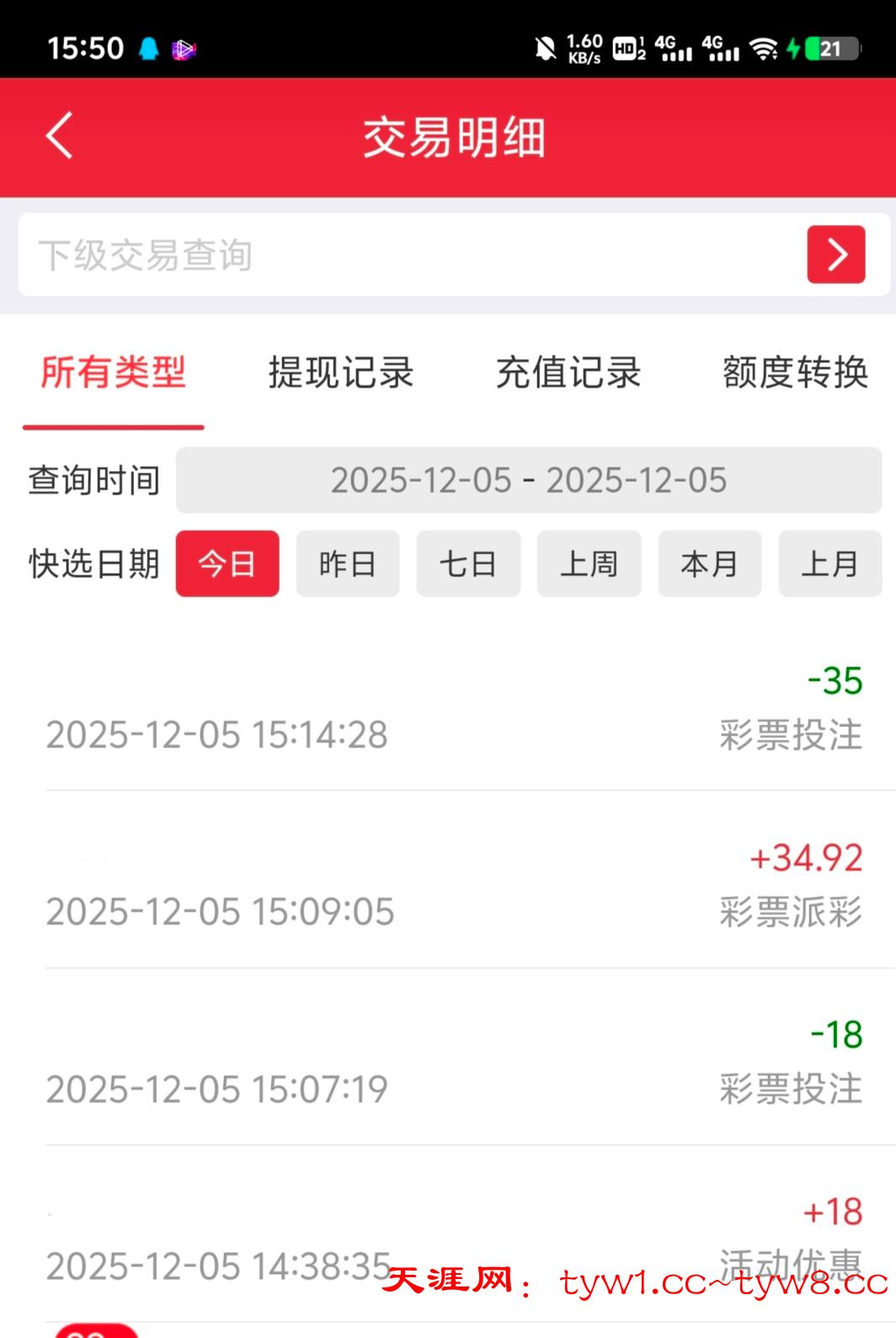Choose the 本月 quick date chip
896x1338 pixels.
709,564
